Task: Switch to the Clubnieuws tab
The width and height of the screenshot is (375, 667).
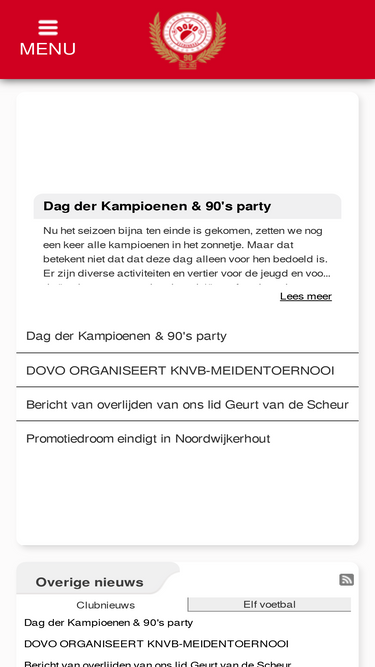Action: coord(105,605)
